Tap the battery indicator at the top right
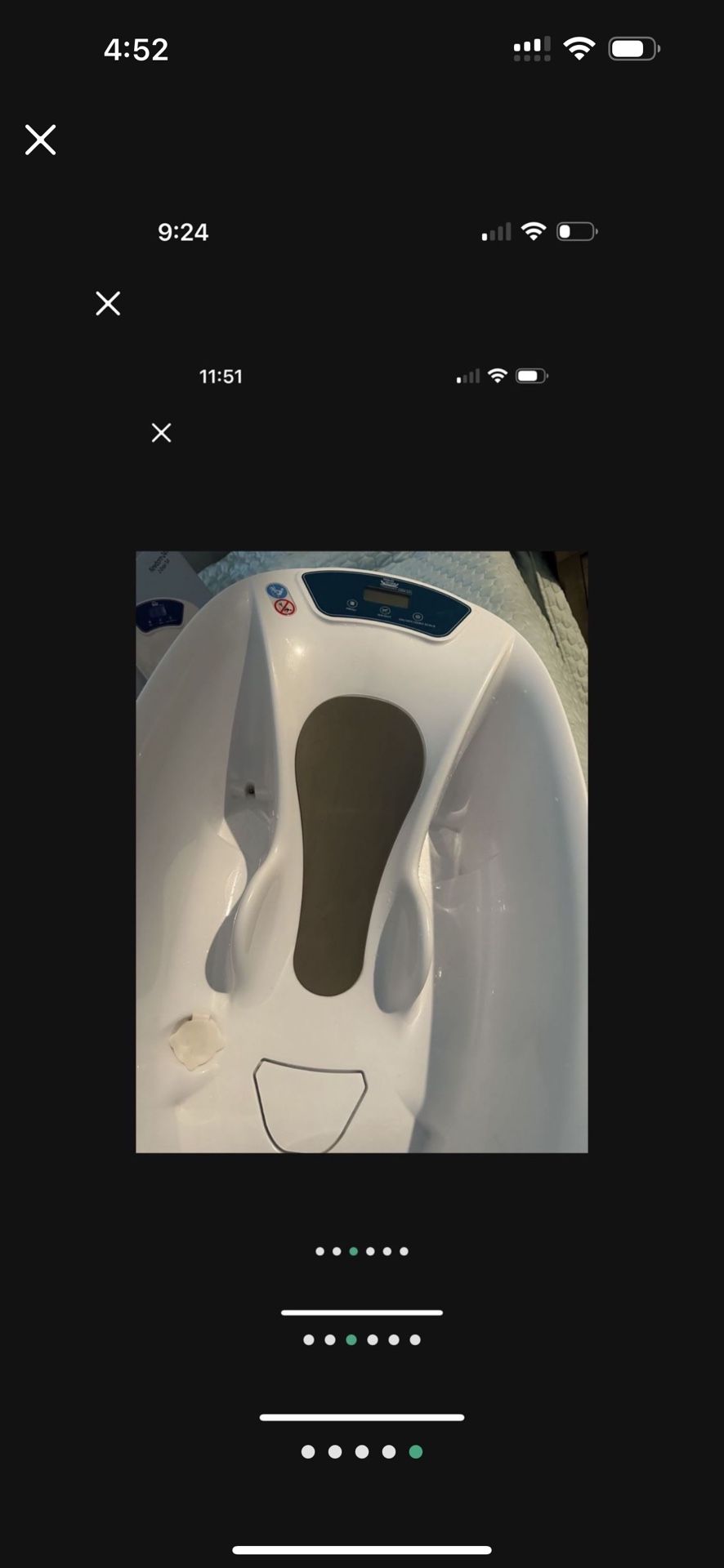 click(633, 47)
